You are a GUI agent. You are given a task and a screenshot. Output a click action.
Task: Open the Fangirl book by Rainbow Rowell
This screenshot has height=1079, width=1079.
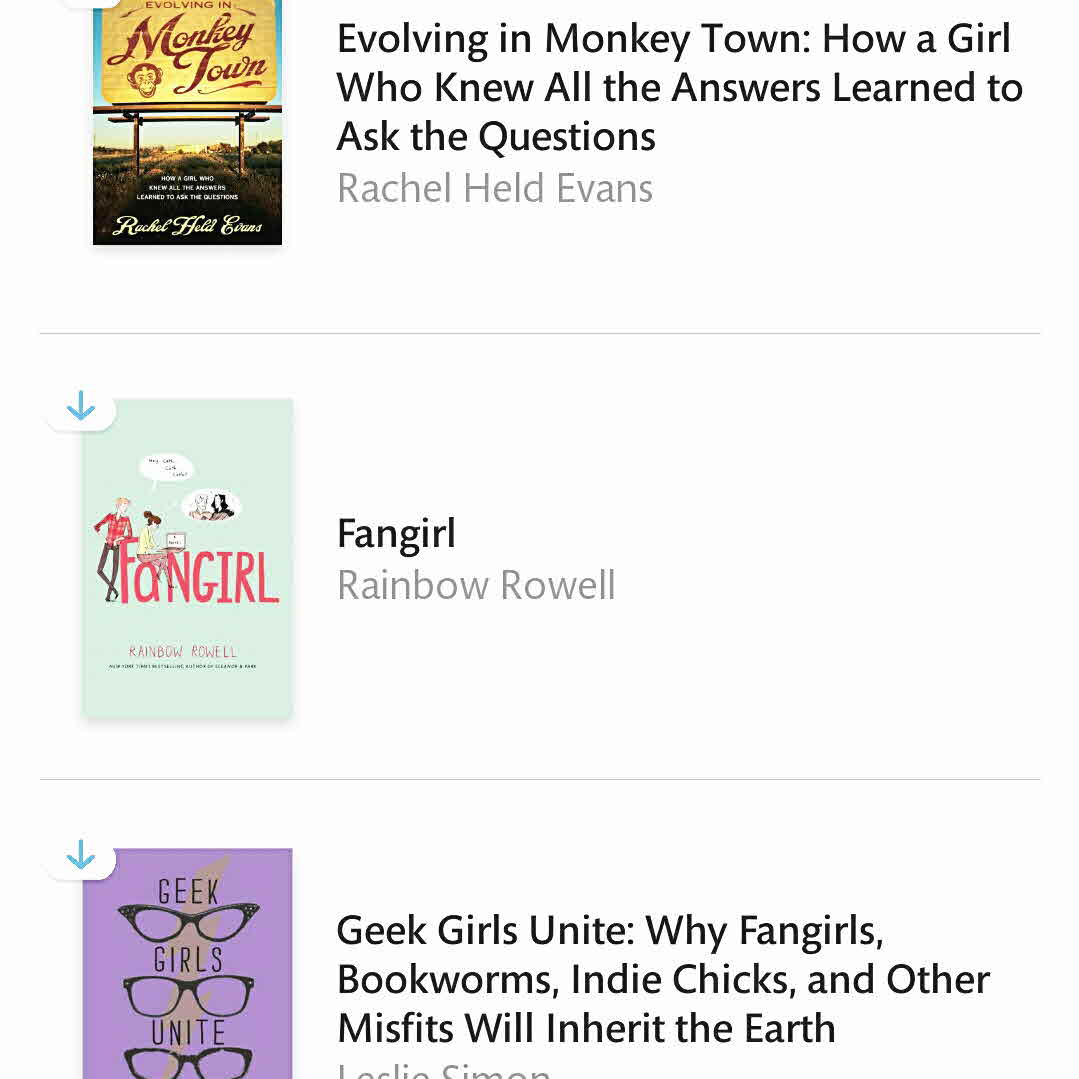point(476,558)
